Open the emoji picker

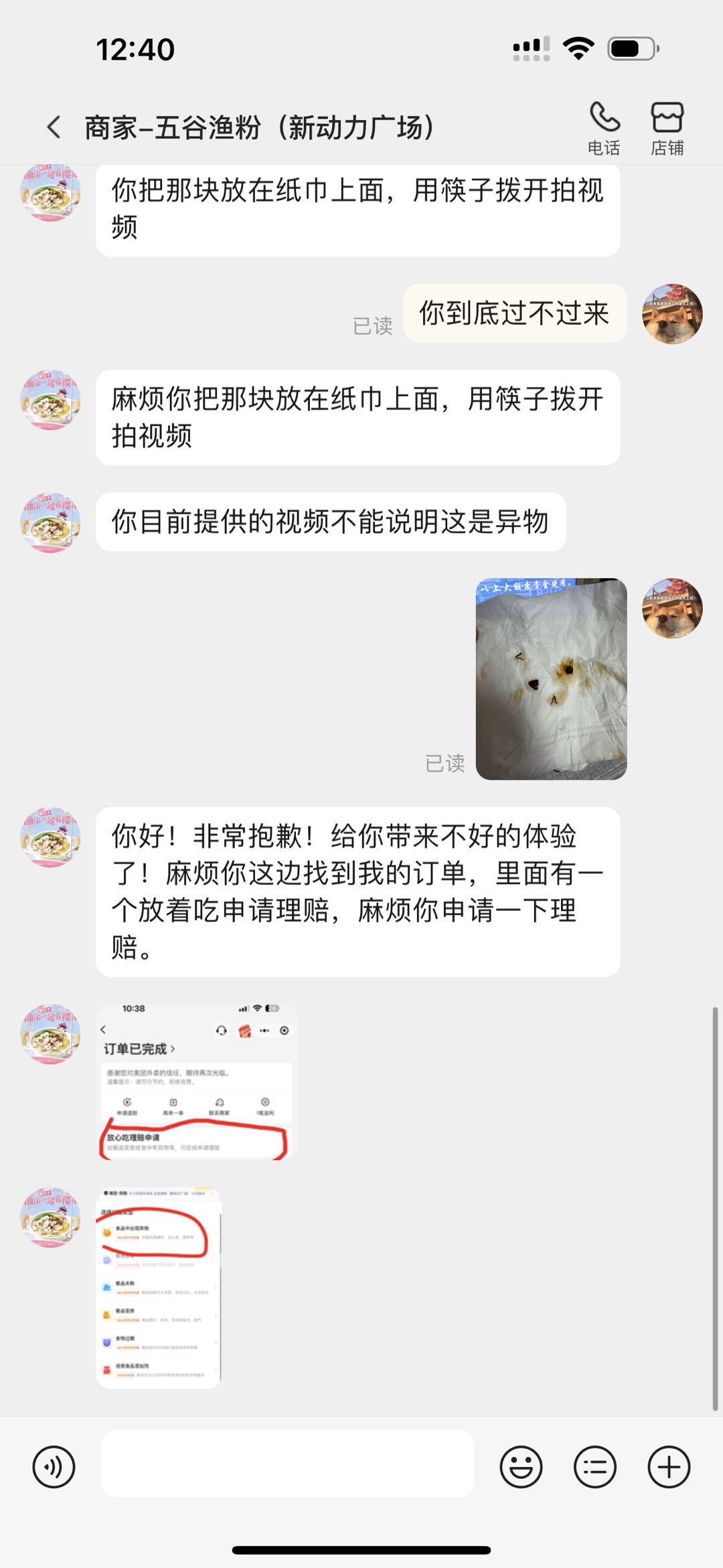tap(521, 1467)
